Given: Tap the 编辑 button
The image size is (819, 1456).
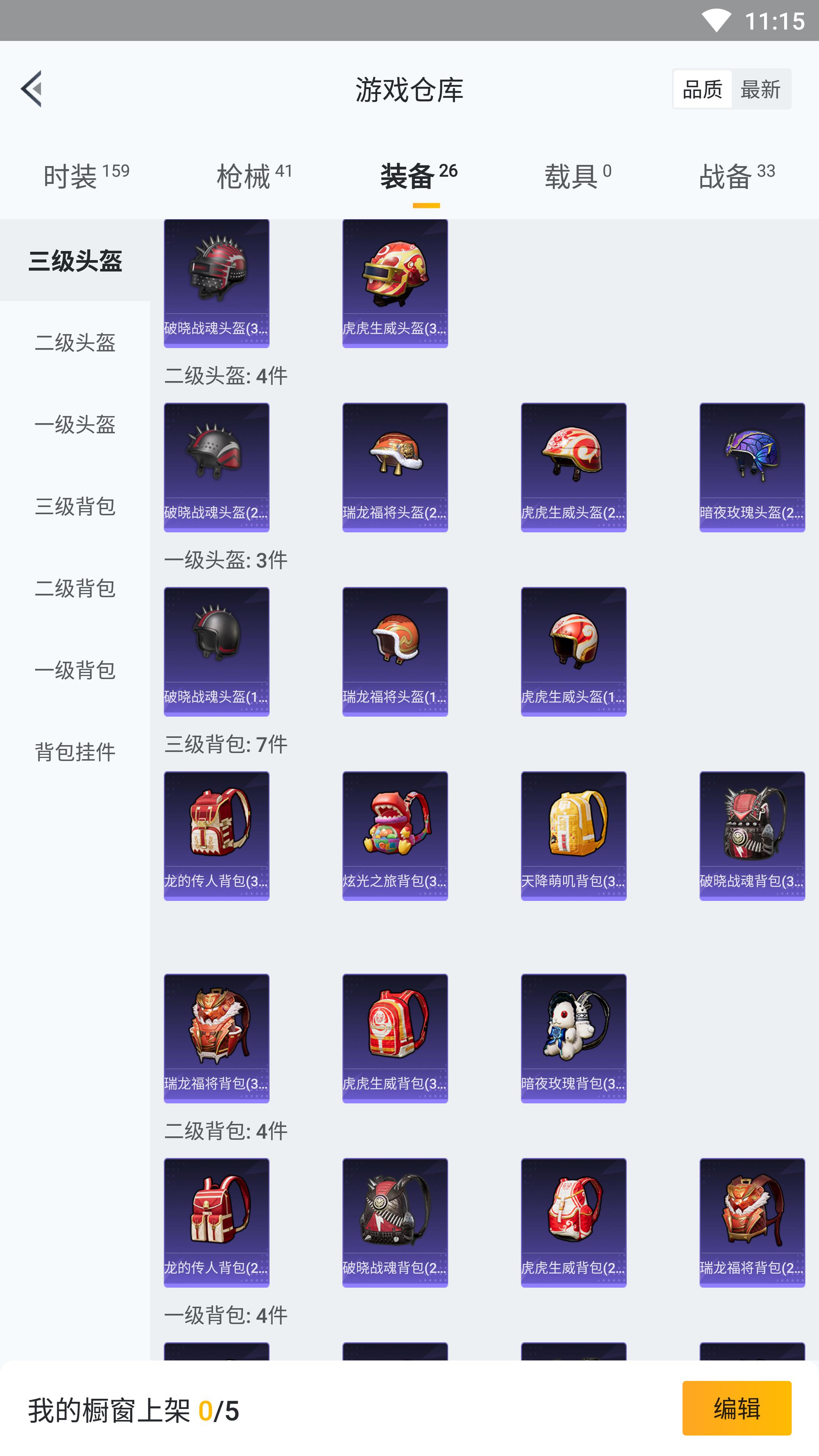Looking at the screenshot, I should [736, 1408].
